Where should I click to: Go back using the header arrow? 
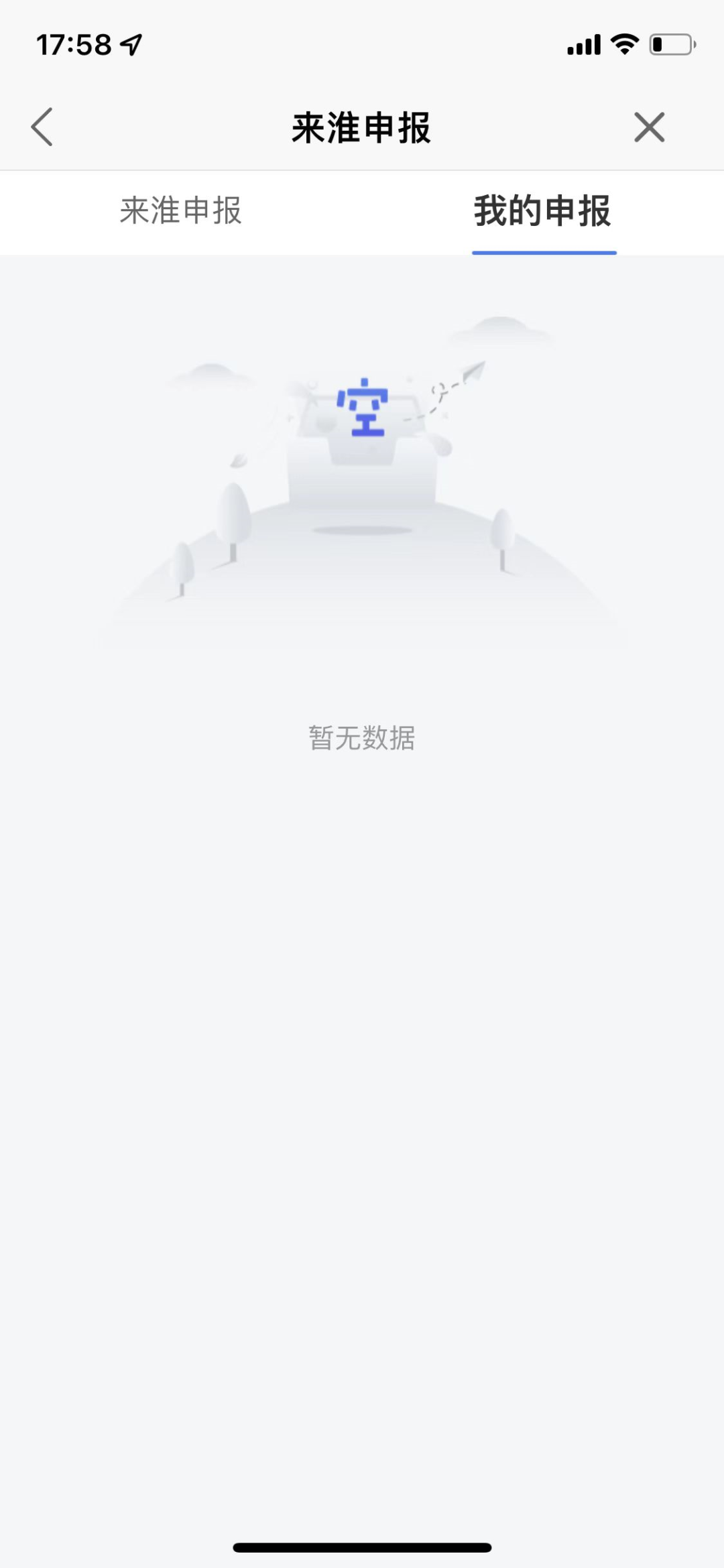[42, 127]
